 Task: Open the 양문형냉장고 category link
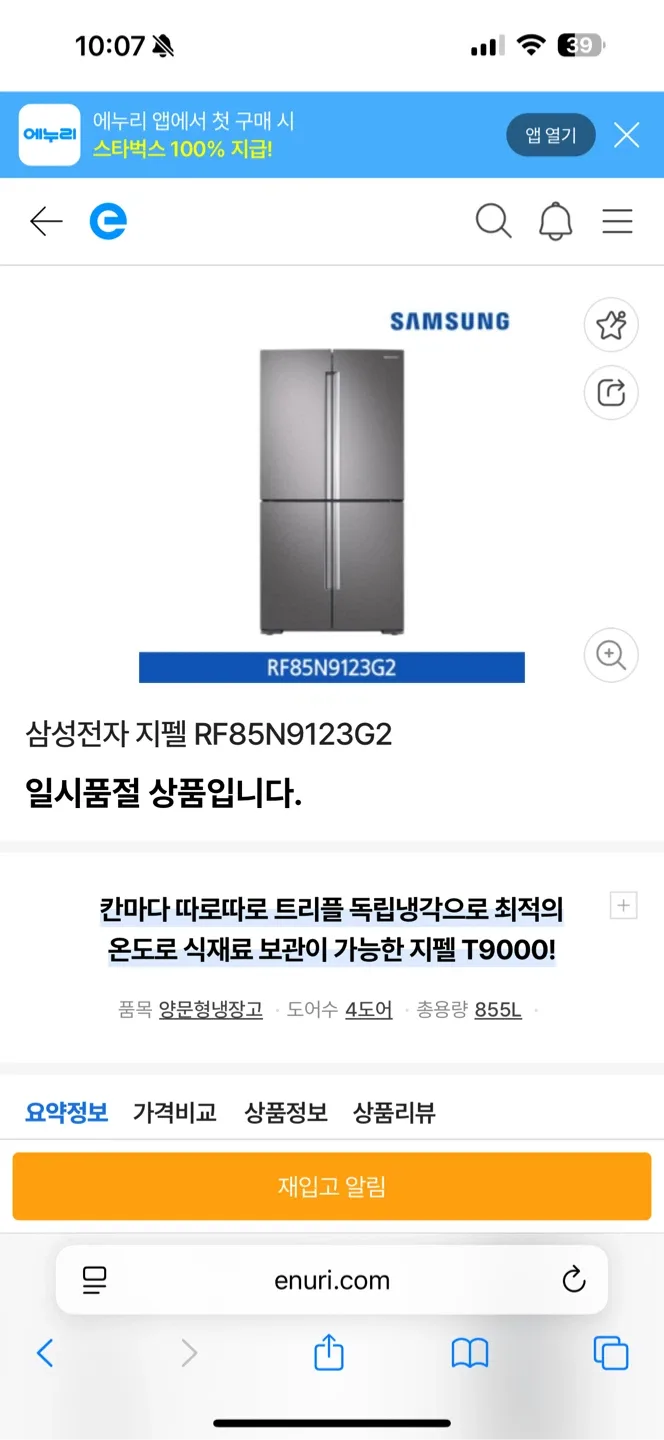pos(211,1010)
